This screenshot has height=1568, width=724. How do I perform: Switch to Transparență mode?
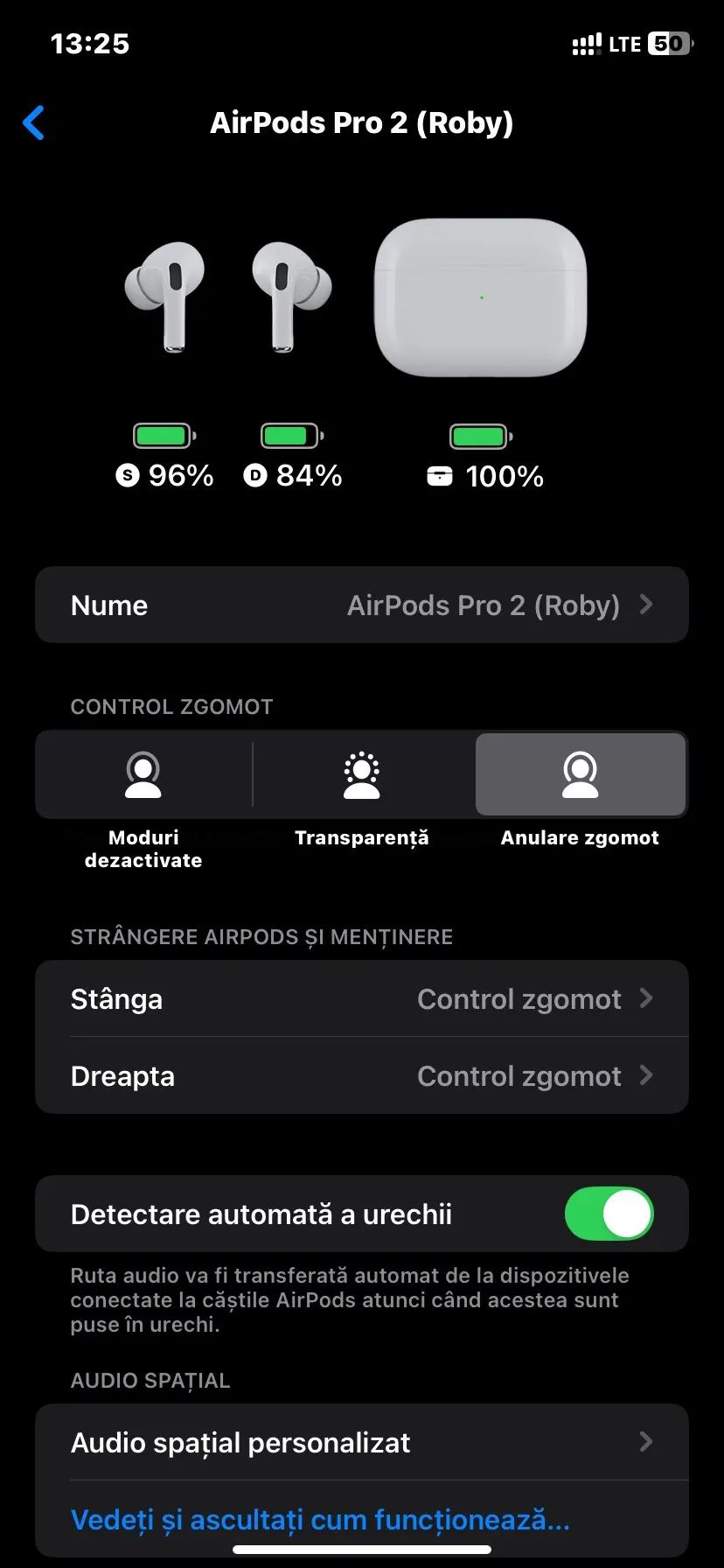pyautogui.click(x=362, y=775)
